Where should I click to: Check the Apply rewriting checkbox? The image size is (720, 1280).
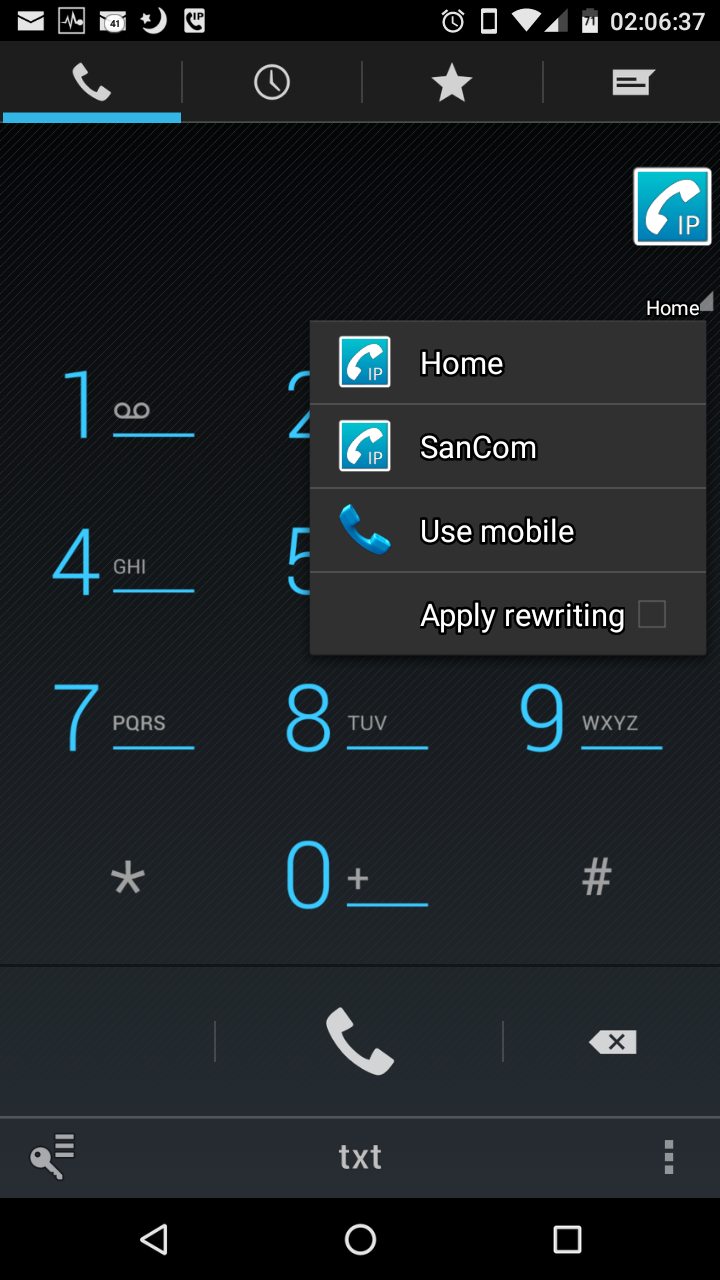coord(651,614)
